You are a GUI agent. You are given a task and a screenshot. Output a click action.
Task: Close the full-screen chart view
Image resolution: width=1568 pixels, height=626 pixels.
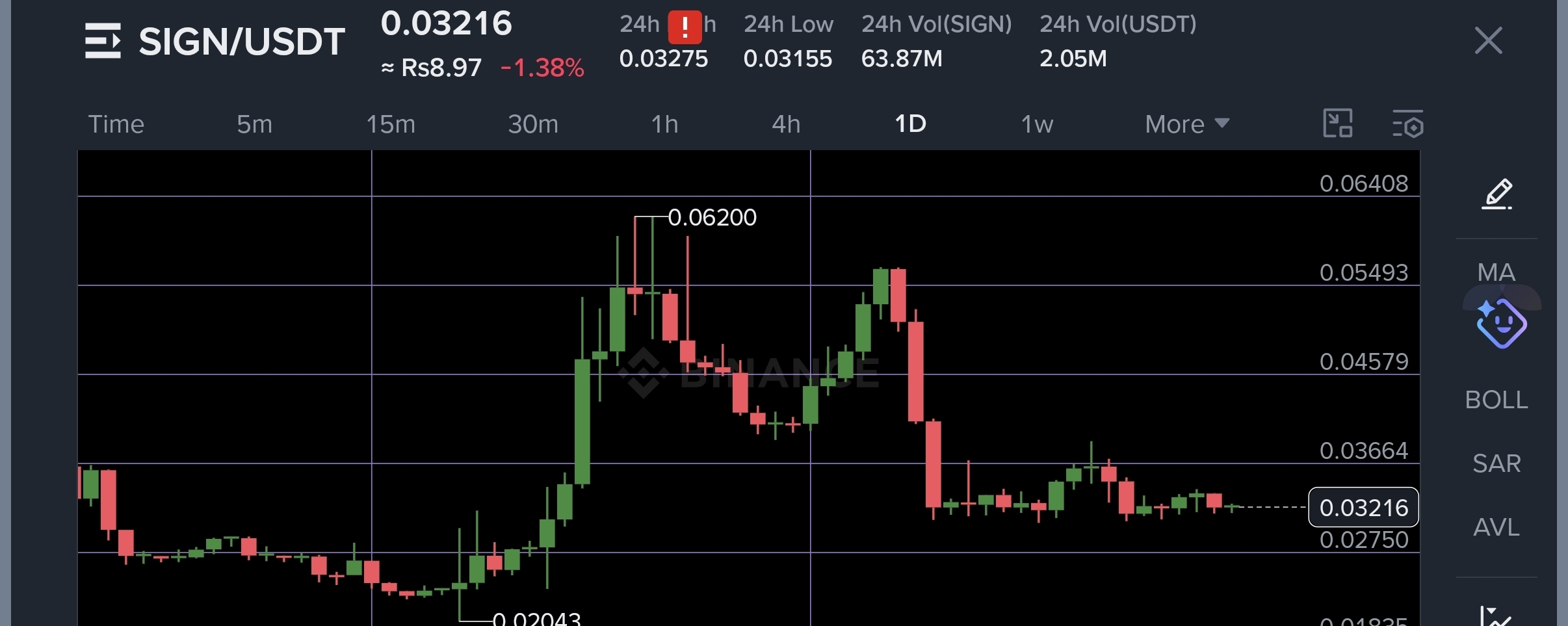(x=1488, y=40)
